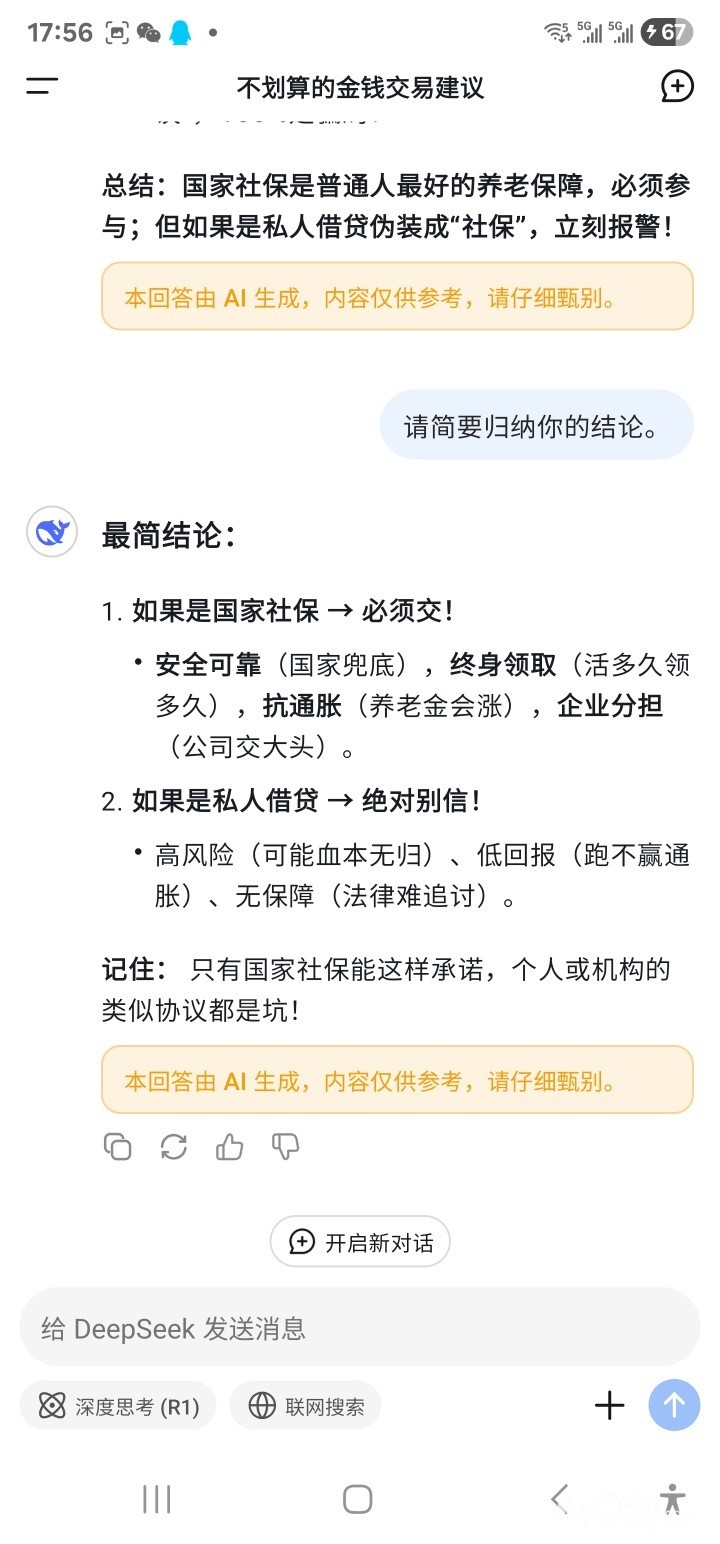The image size is (720, 1544).
Task: Go back using system navigation
Action: click(x=559, y=1499)
